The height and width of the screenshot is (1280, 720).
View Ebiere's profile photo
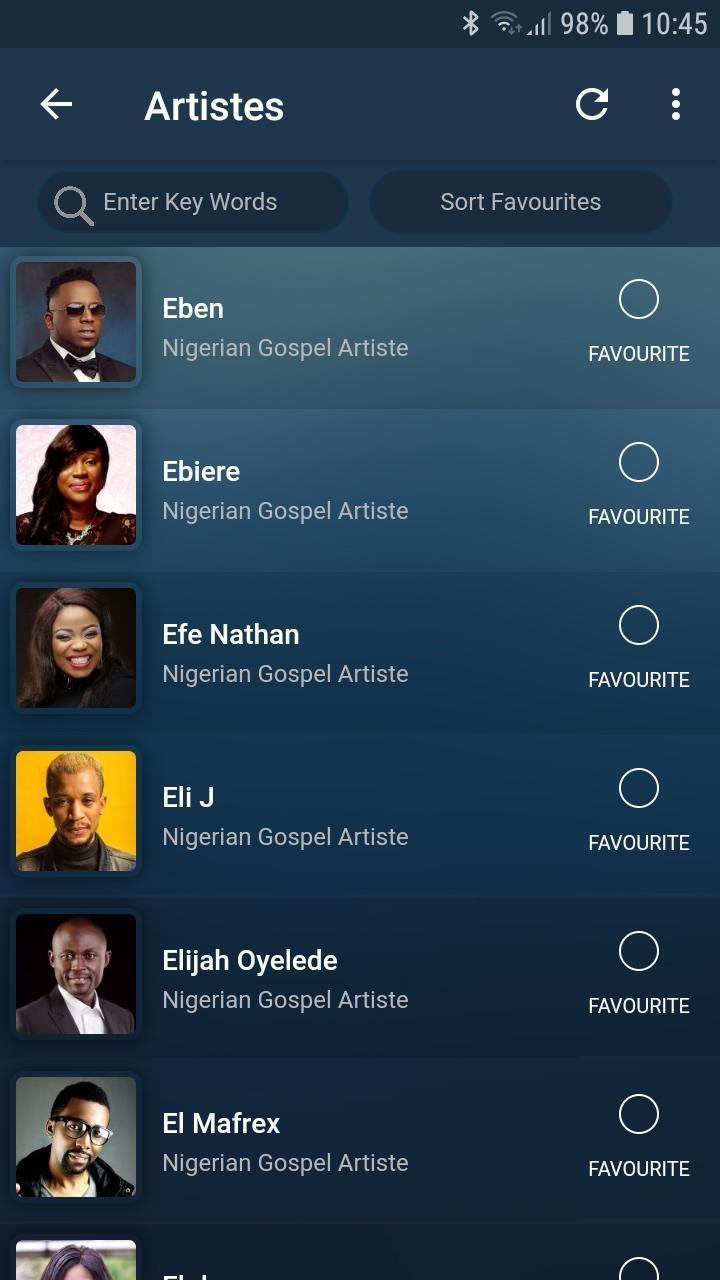75,484
